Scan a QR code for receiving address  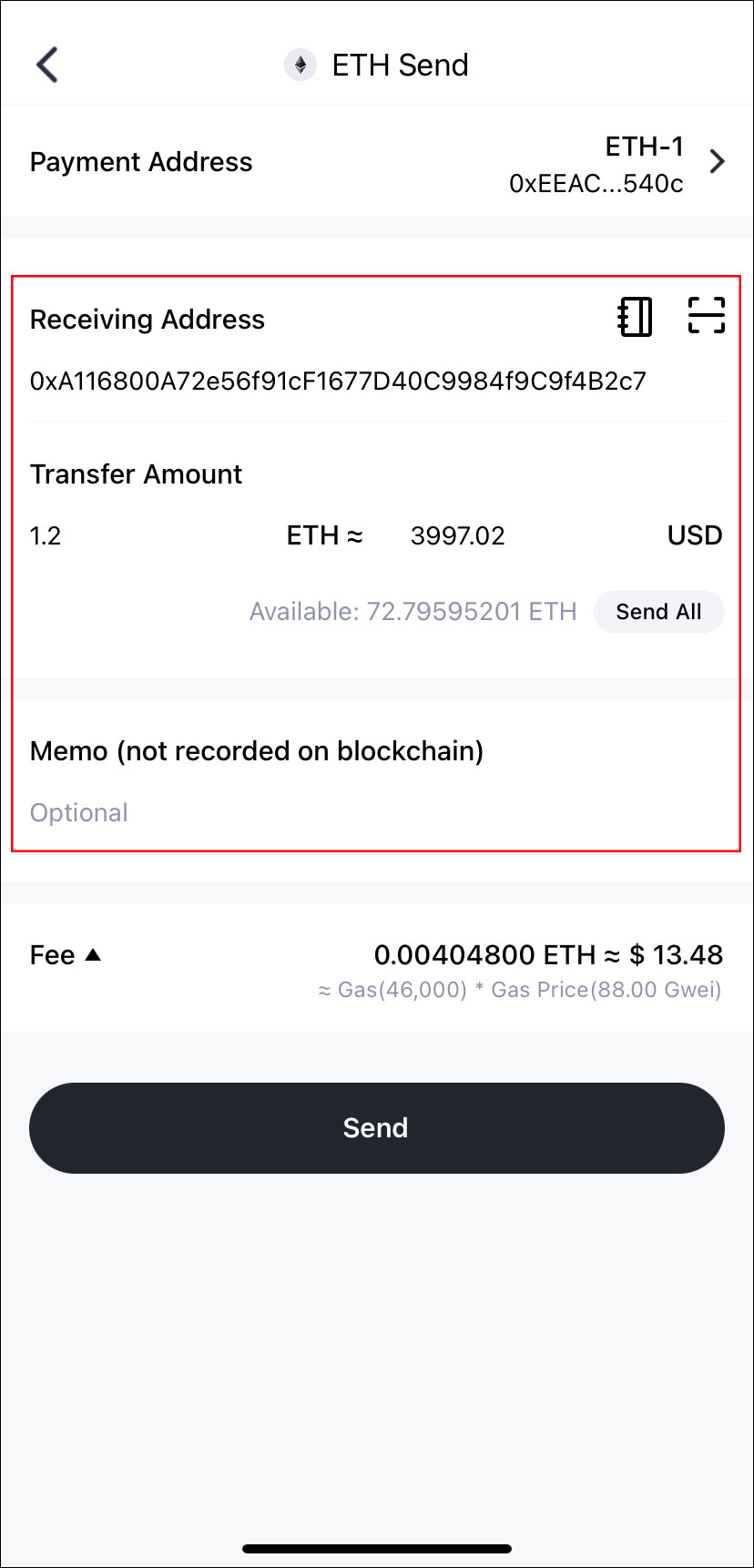[706, 316]
